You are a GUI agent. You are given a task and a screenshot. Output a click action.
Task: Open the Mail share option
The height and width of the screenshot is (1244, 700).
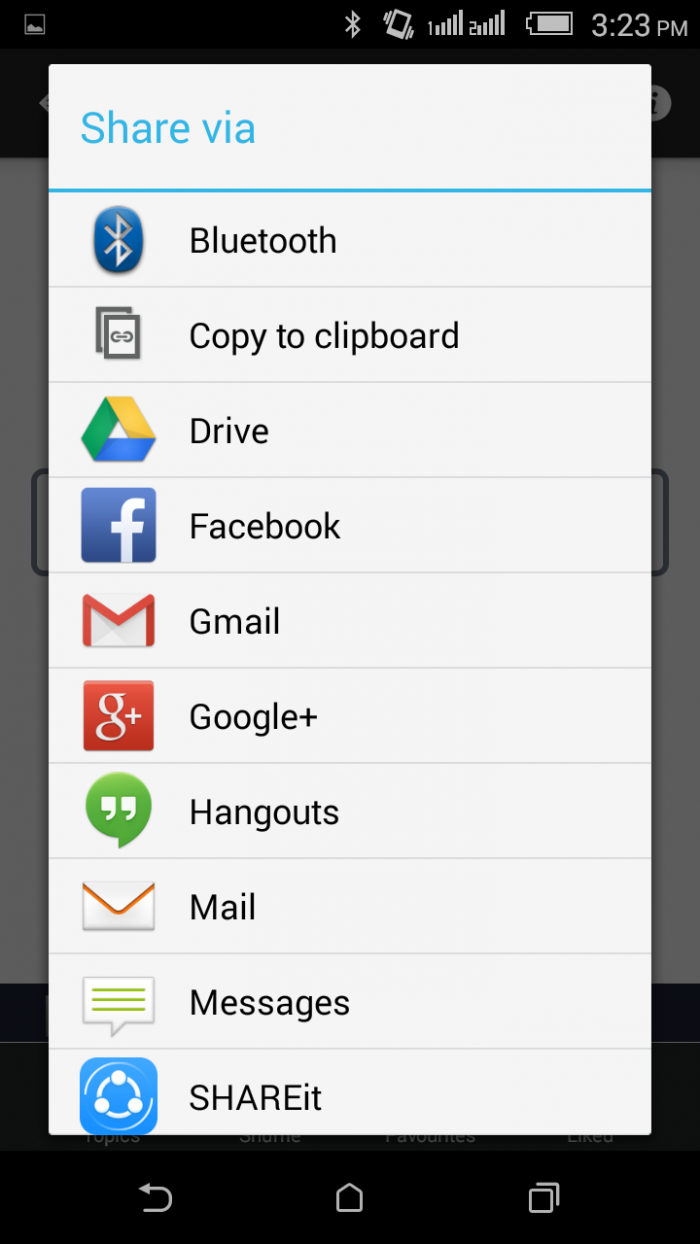(x=350, y=907)
